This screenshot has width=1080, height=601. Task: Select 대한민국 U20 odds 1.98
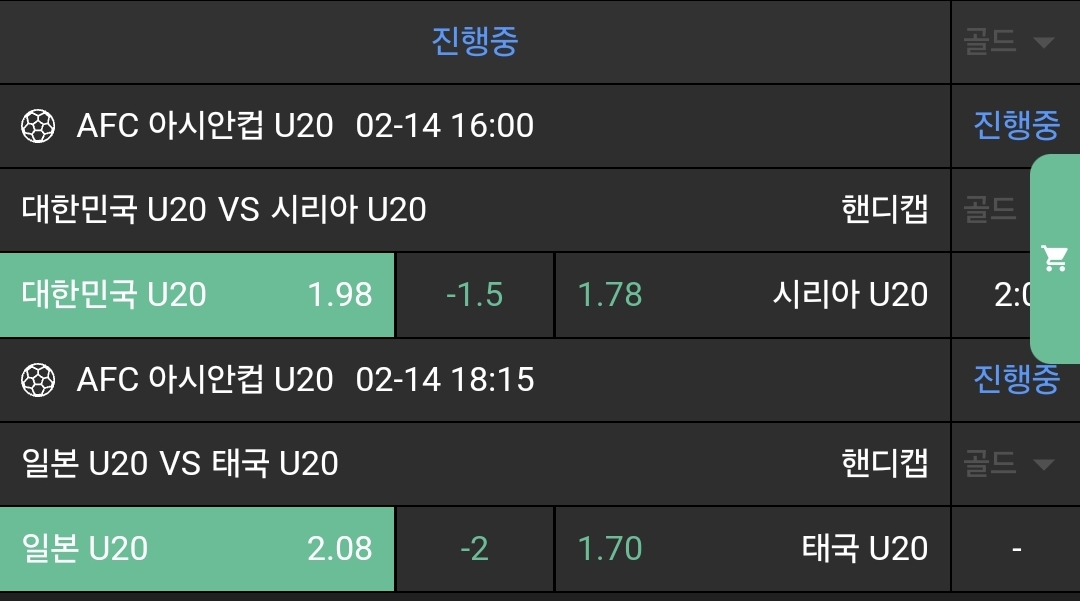(197, 295)
